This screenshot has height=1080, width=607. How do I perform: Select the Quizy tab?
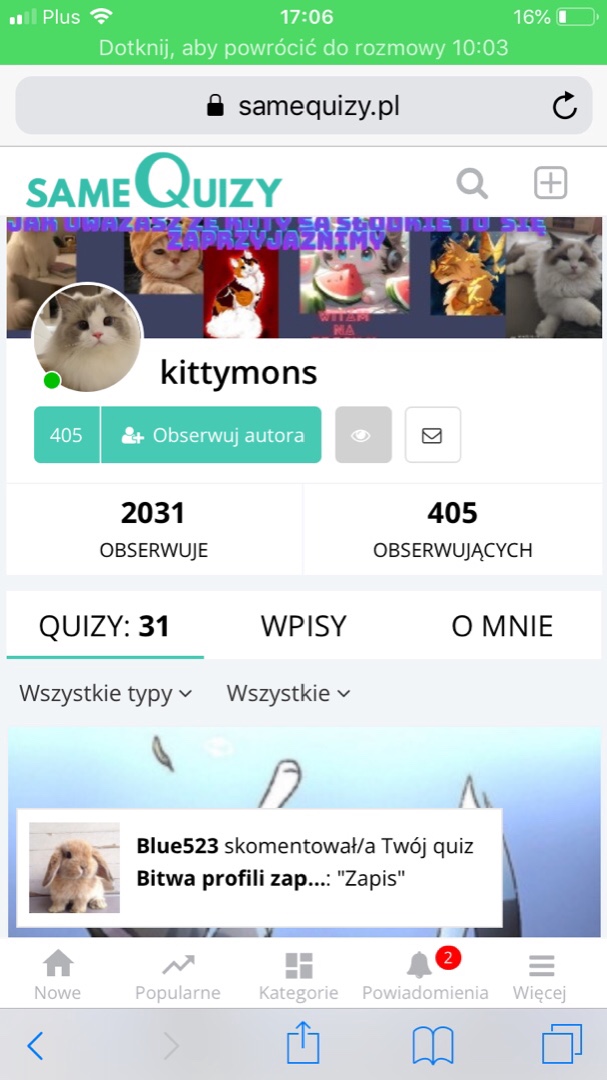coord(104,626)
